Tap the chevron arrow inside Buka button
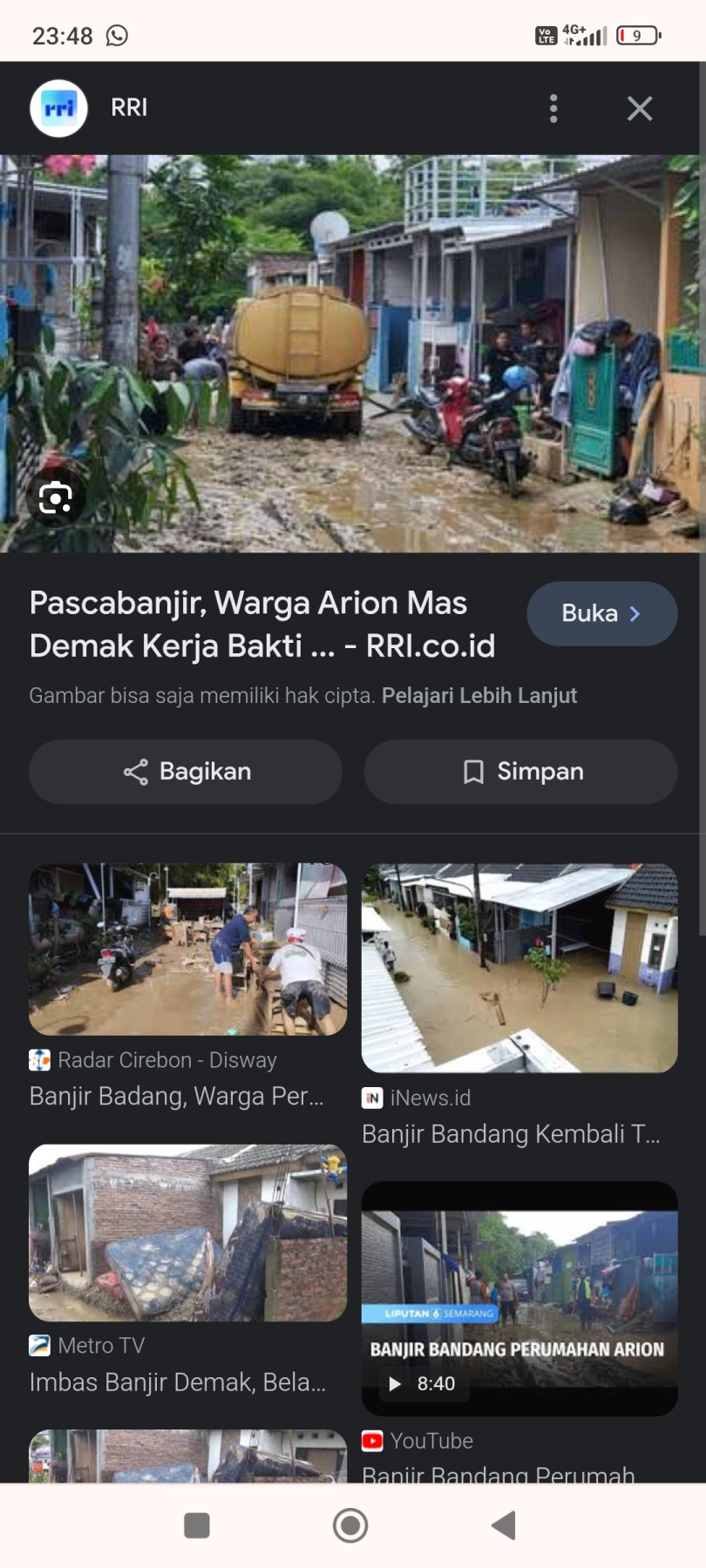Image resolution: width=706 pixels, height=1568 pixels. click(636, 613)
